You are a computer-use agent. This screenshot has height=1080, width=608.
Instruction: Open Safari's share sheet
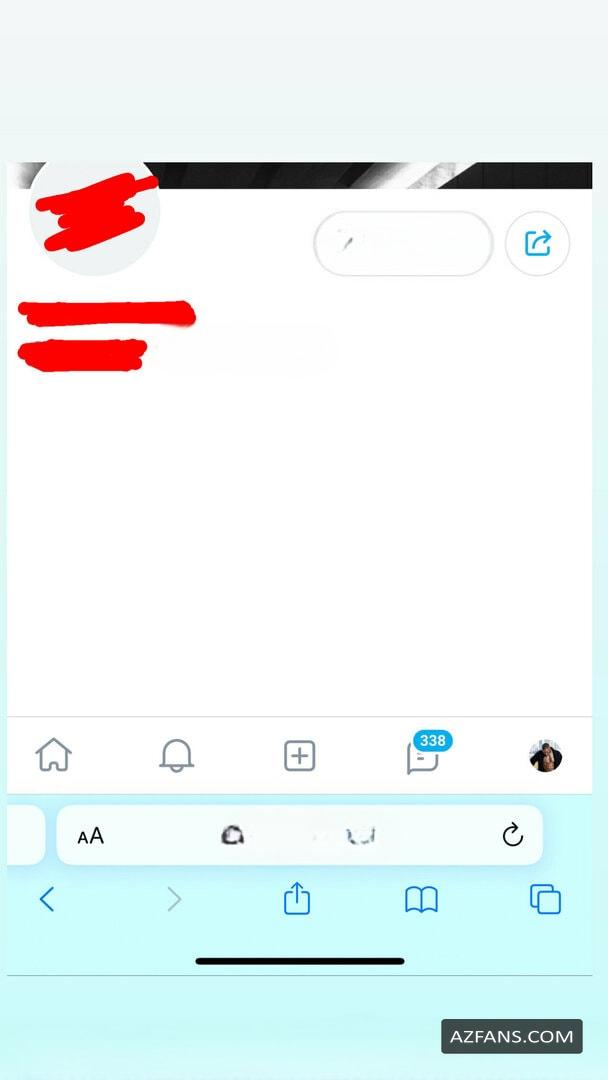click(297, 899)
